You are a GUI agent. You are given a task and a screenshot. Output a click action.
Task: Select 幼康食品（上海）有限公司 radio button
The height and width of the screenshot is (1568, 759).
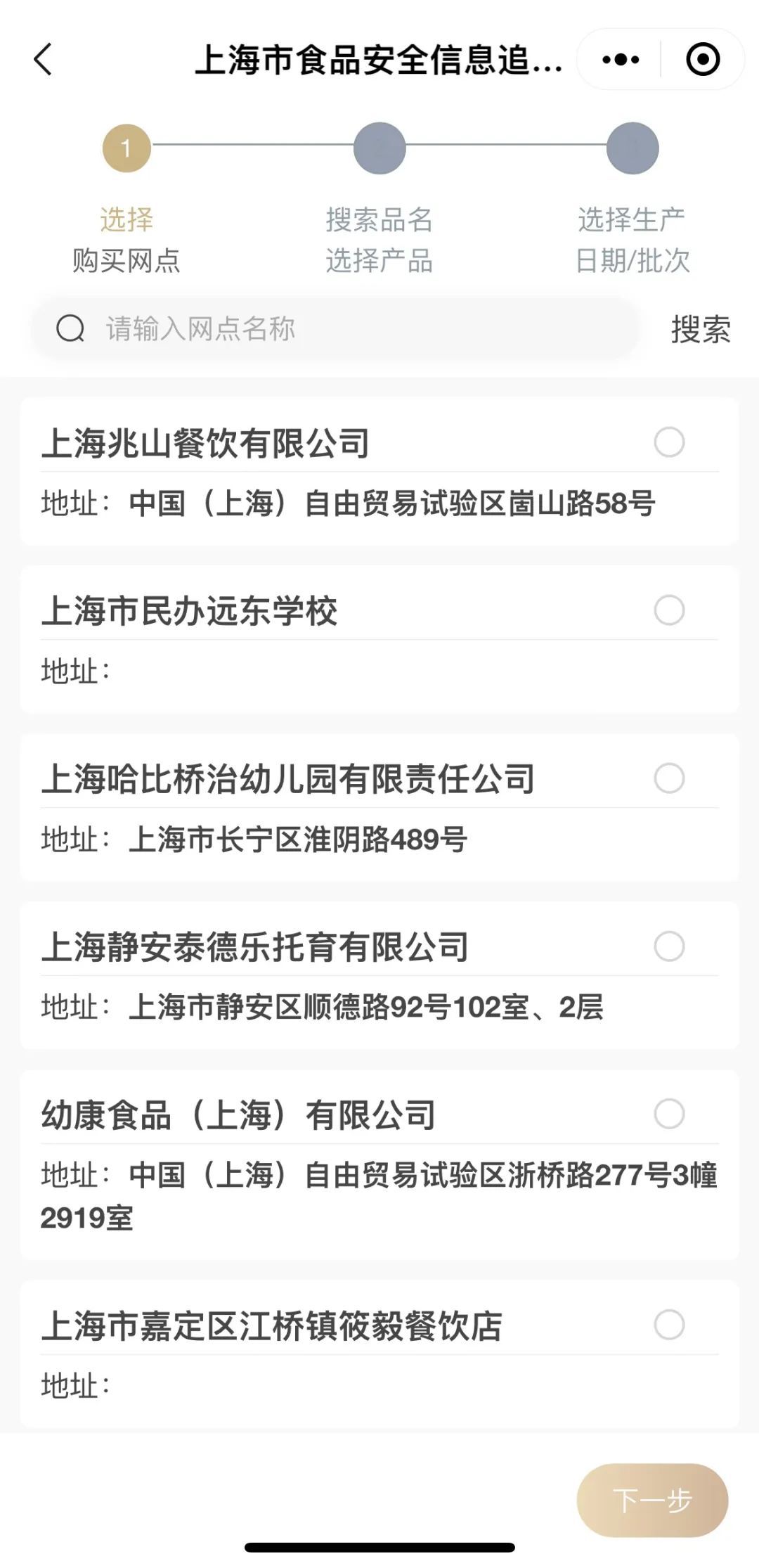tap(669, 1114)
